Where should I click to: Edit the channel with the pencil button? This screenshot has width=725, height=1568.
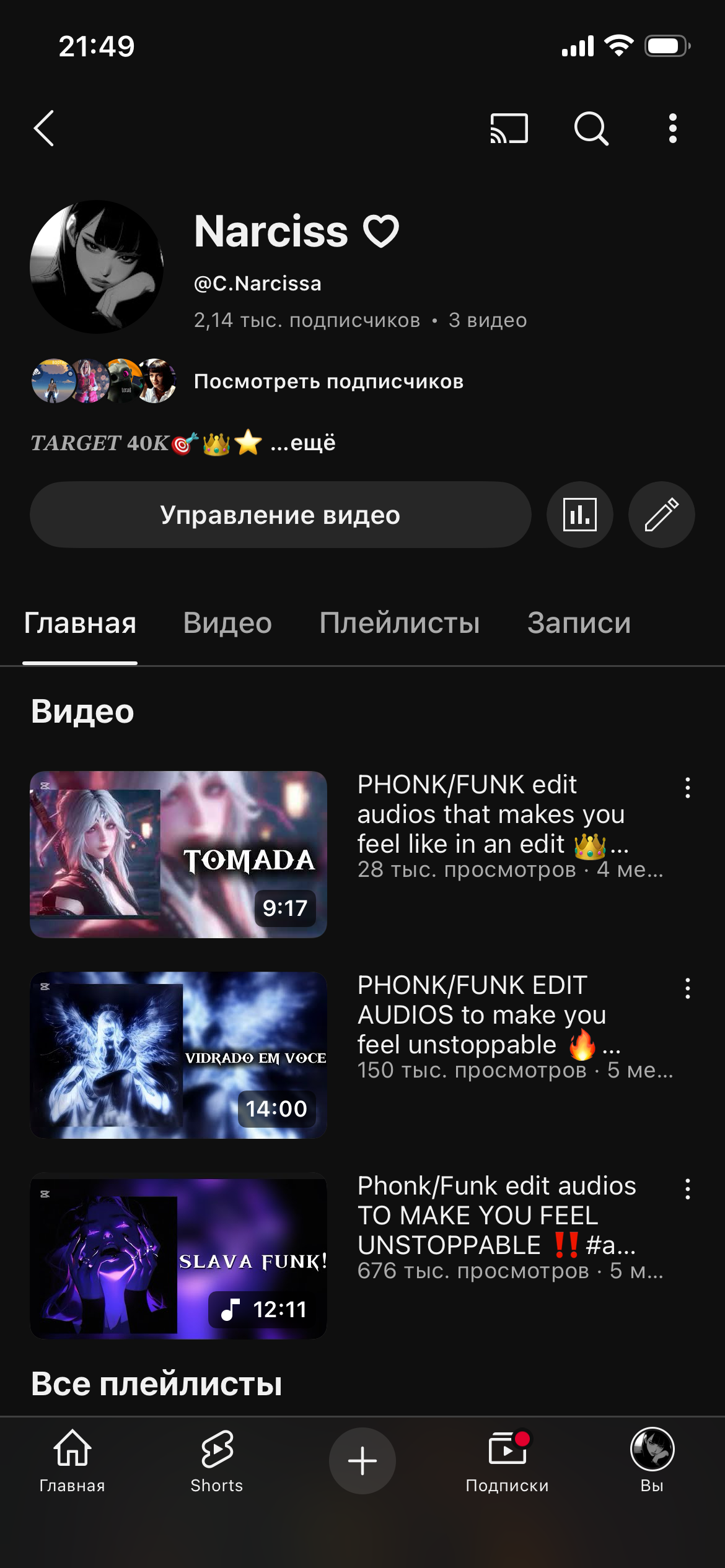[x=661, y=515]
